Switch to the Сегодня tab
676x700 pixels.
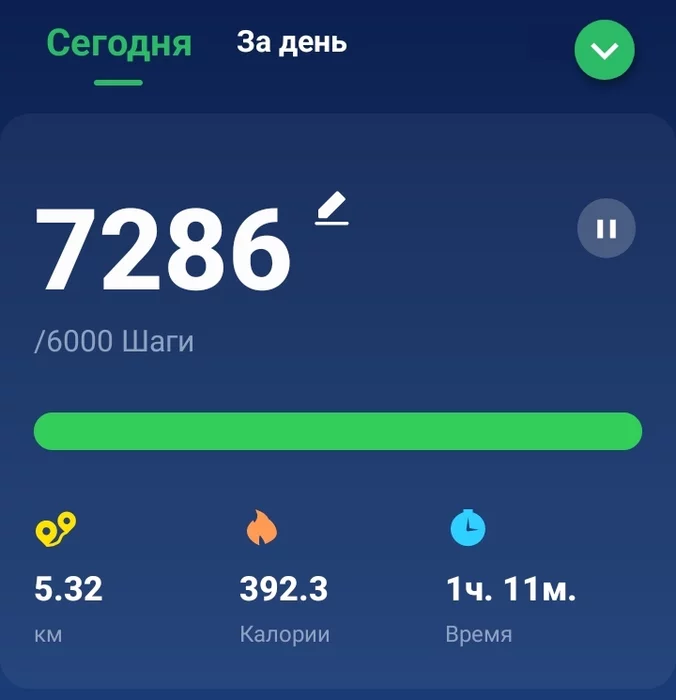[x=119, y=45]
